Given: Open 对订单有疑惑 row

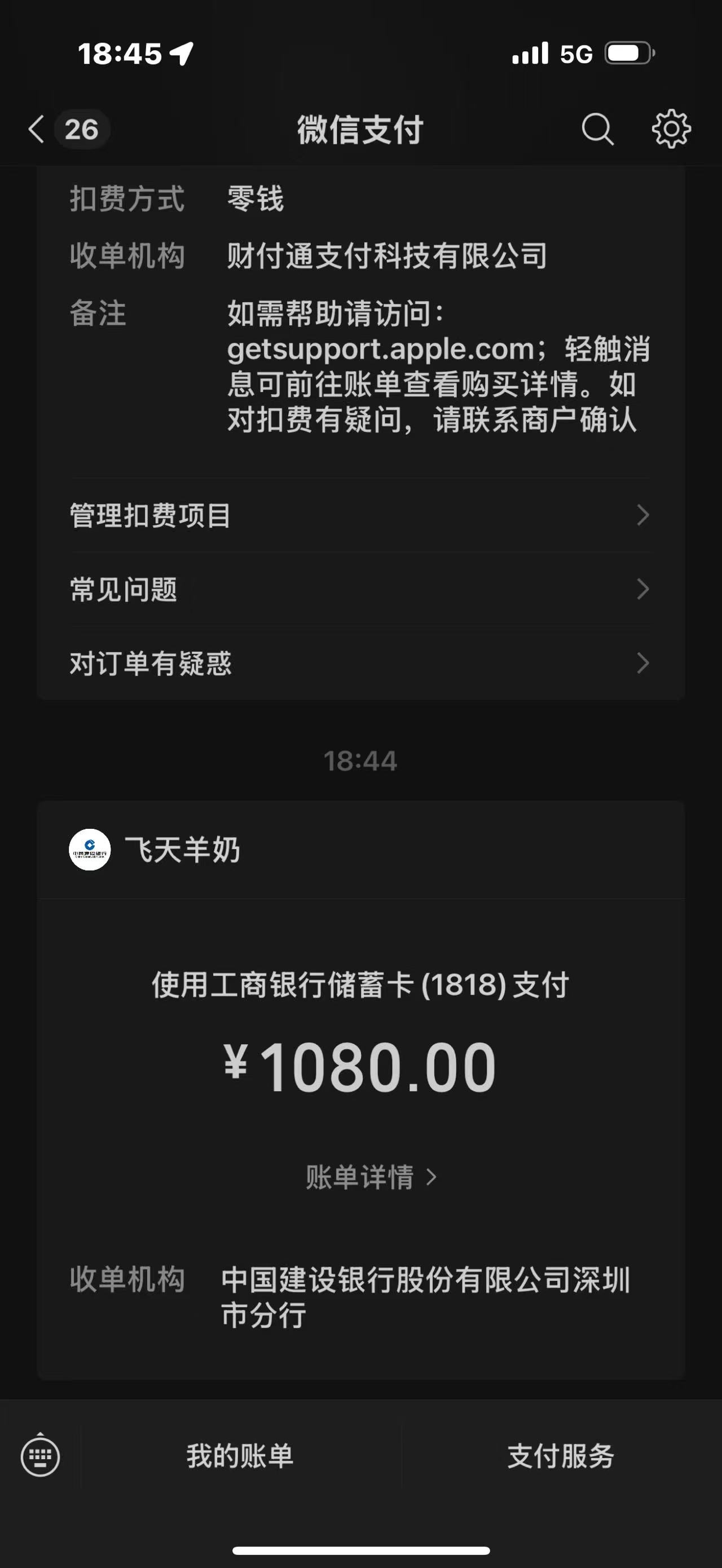Looking at the screenshot, I should pyautogui.click(x=360, y=663).
